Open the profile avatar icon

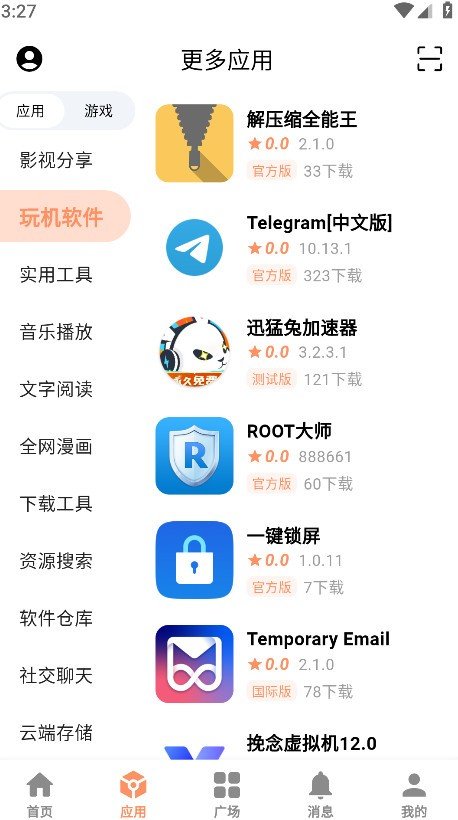(29, 59)
